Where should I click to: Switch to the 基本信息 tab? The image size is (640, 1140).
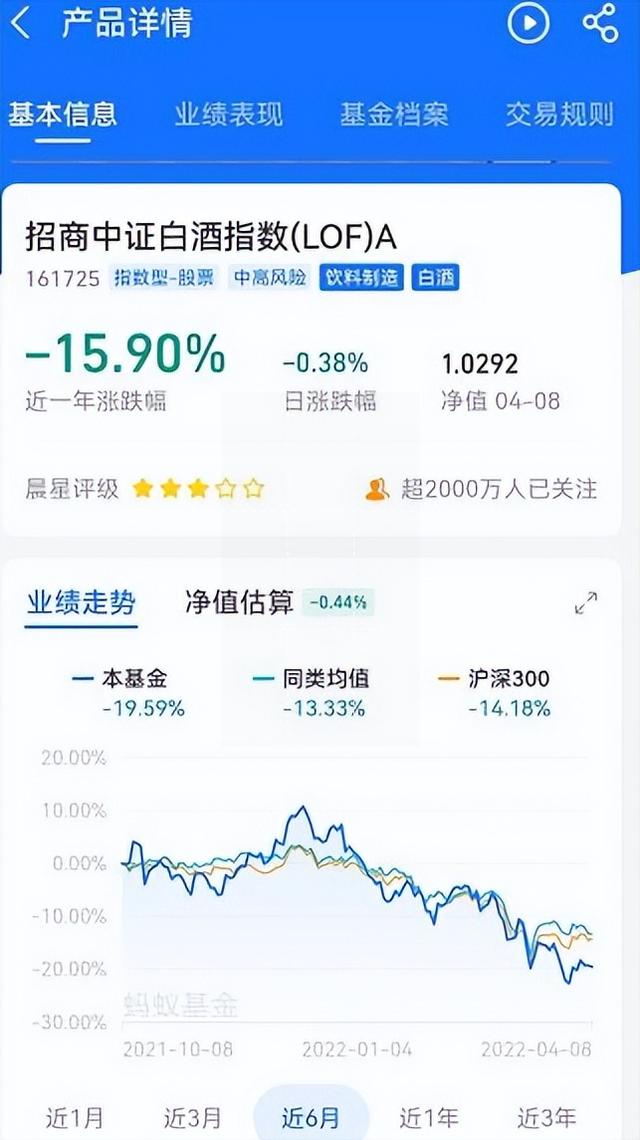[x=63, y=115]
